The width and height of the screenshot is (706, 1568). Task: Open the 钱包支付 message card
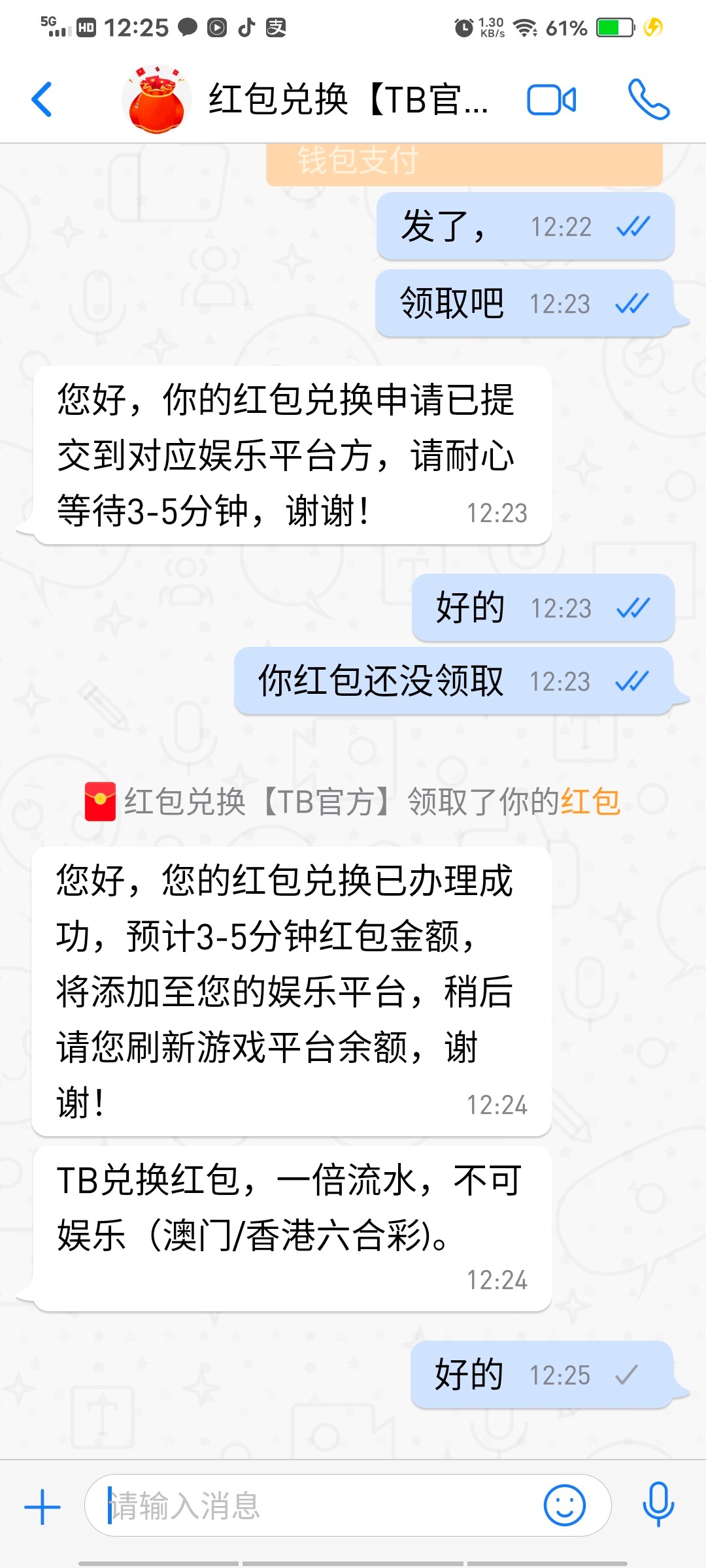coord(464,163)
